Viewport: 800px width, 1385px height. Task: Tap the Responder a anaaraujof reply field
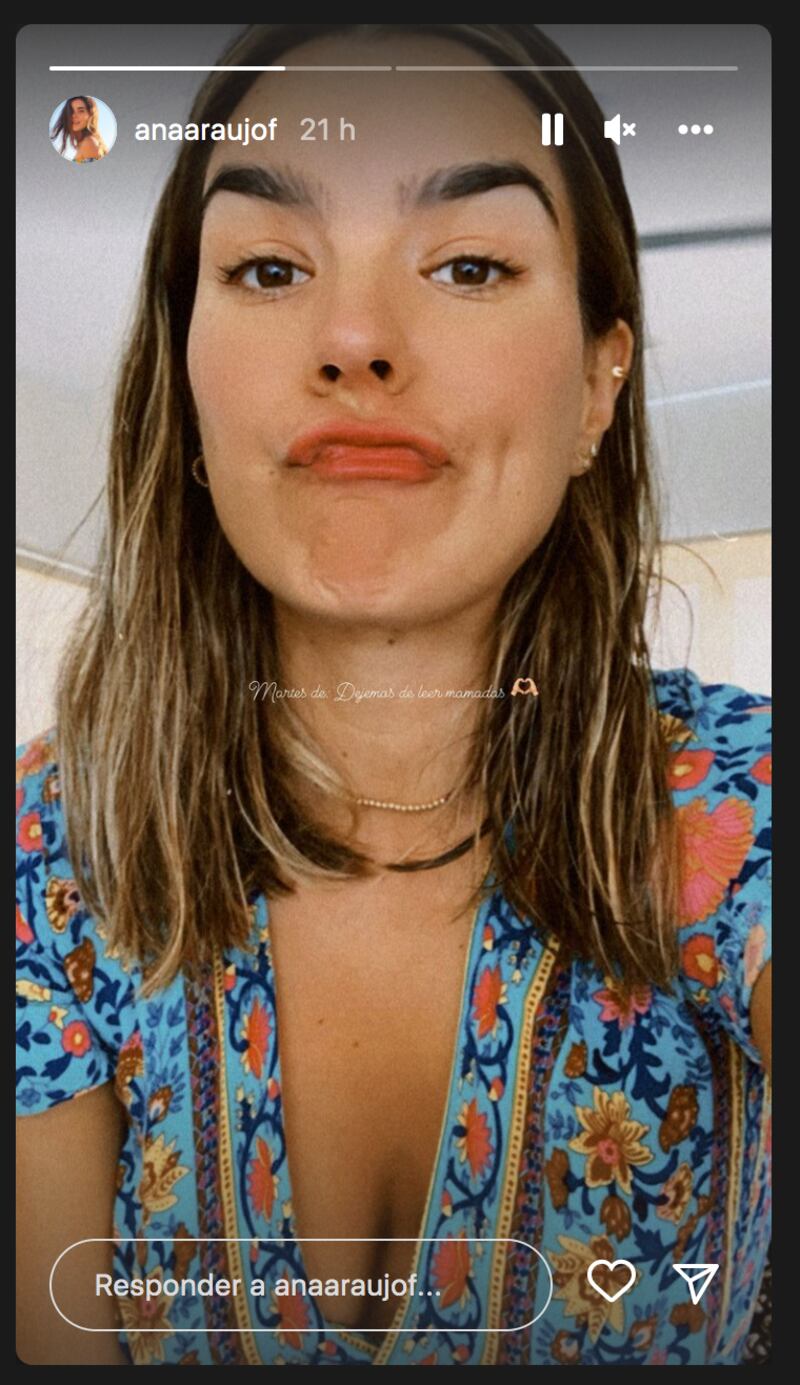301,1285
